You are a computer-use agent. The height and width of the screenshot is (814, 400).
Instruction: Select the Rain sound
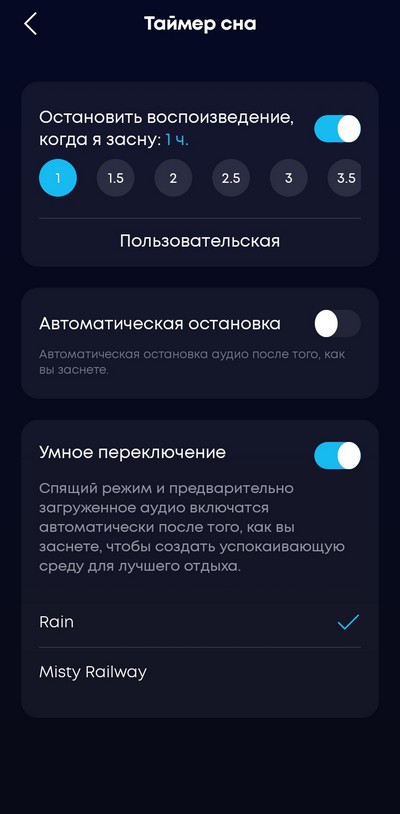click(x=200, y=622)
